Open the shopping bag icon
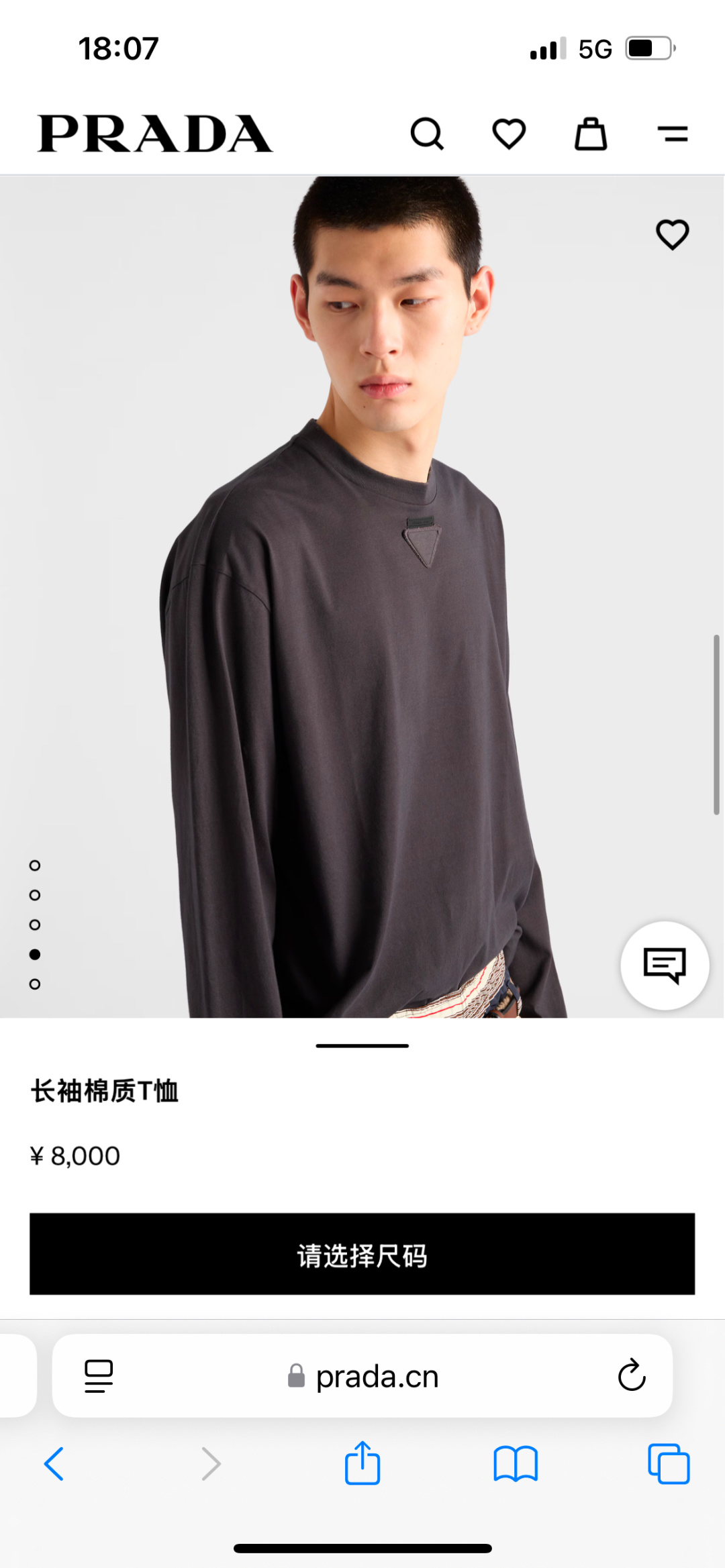Viewport: 725px width, 1568px height. [x=590, y=134]
